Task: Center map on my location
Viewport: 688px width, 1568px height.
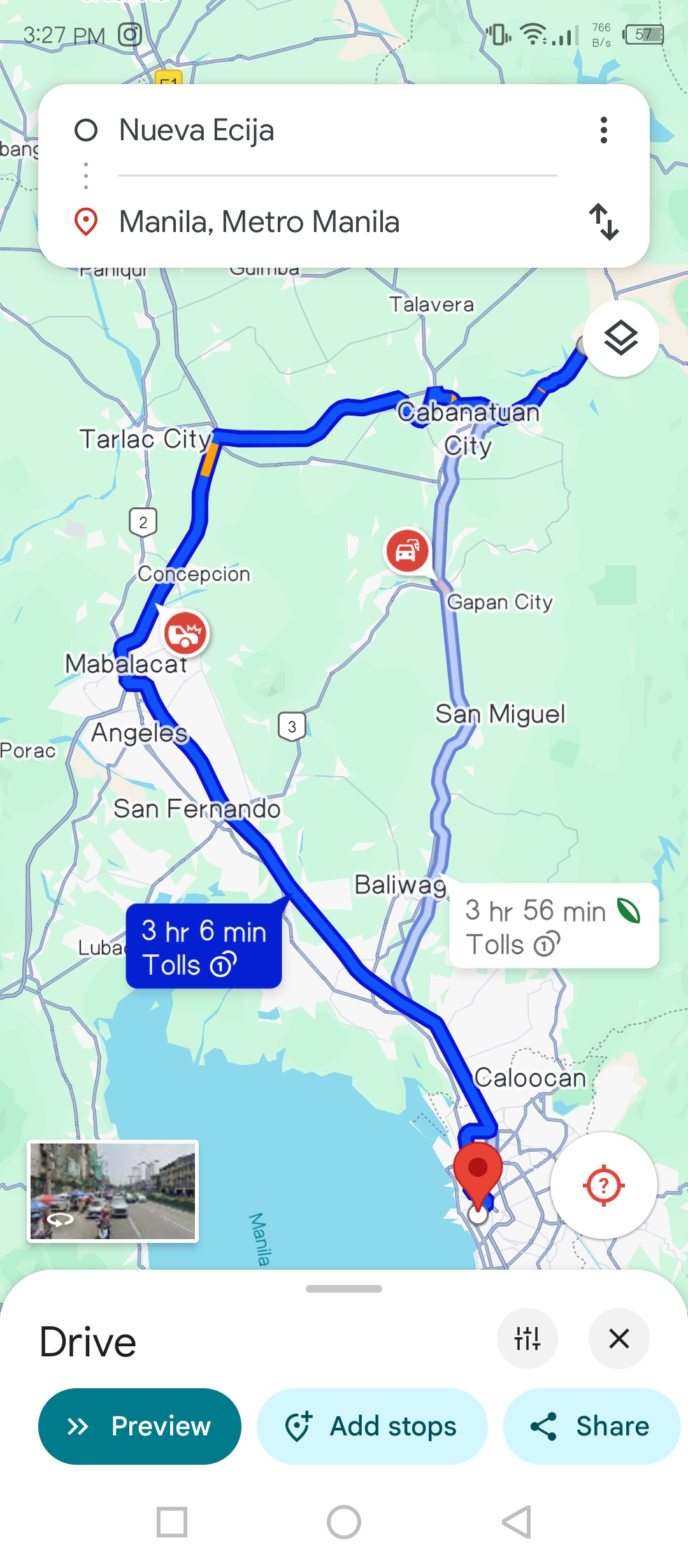Action: click(603, 1186)
